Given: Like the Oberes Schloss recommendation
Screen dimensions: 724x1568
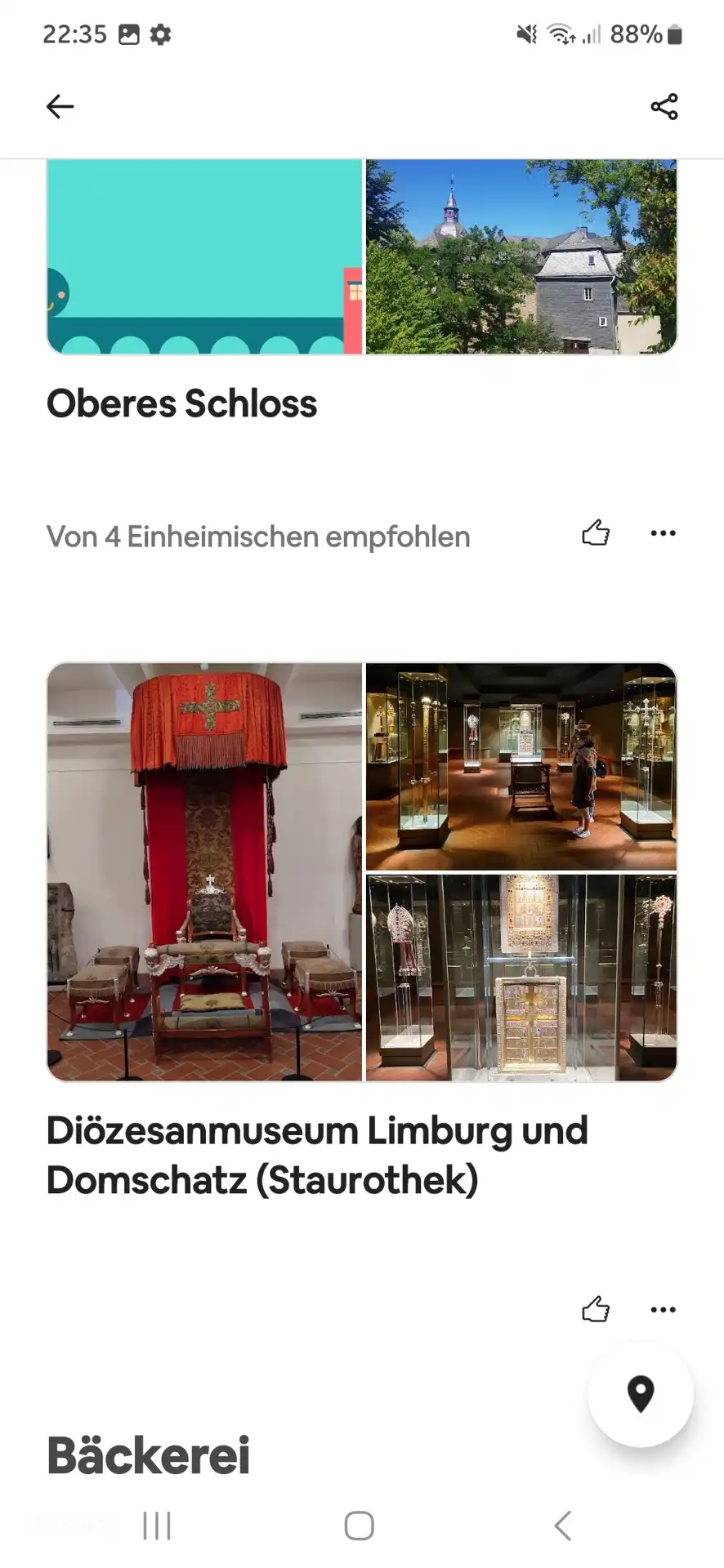Looking at the screenshot, I should [x=596, y=533].
